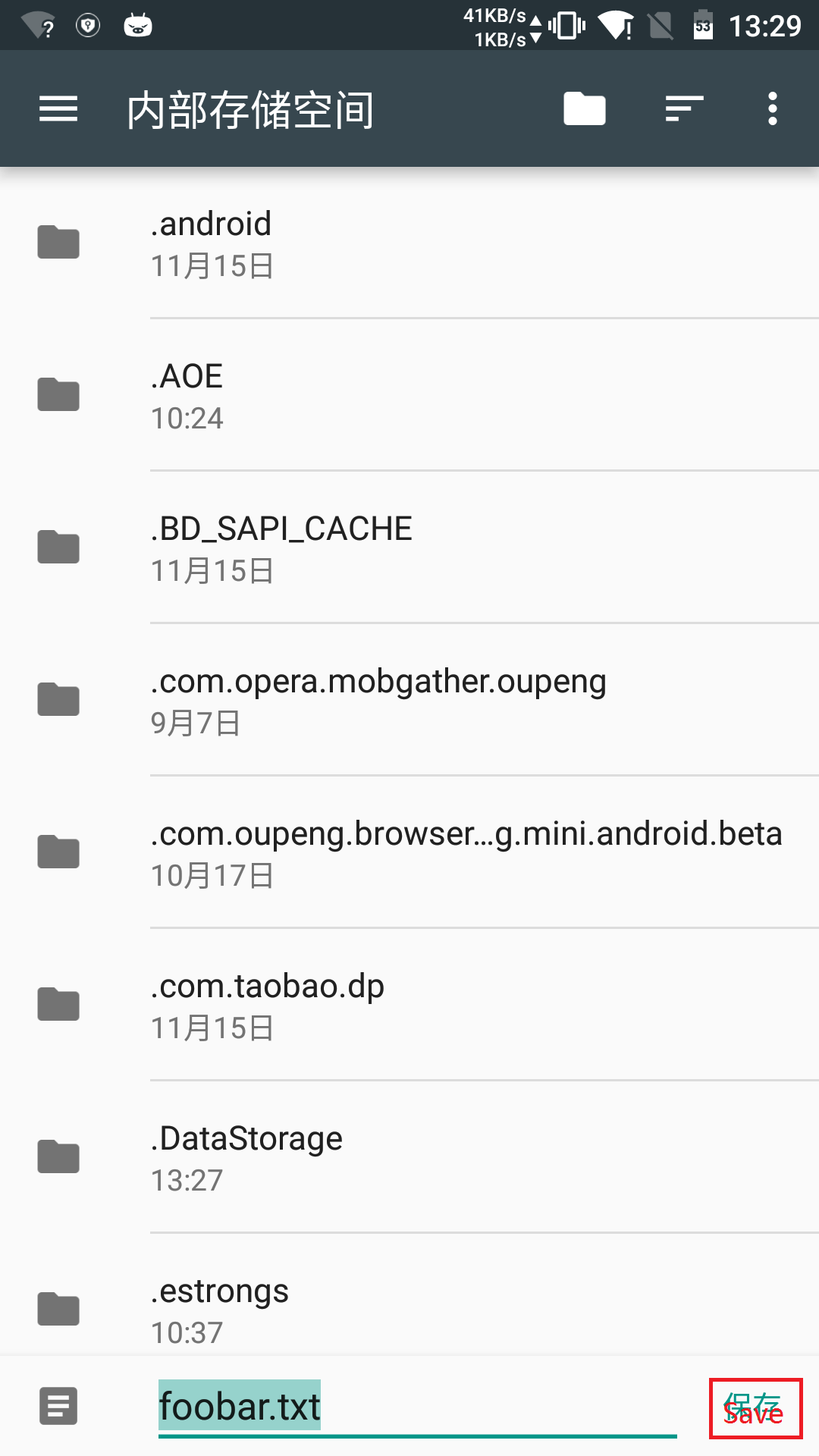This screenshot has height=1456, width=819.
Task: Open the .estrongs folder
Action: point(409,1309)
